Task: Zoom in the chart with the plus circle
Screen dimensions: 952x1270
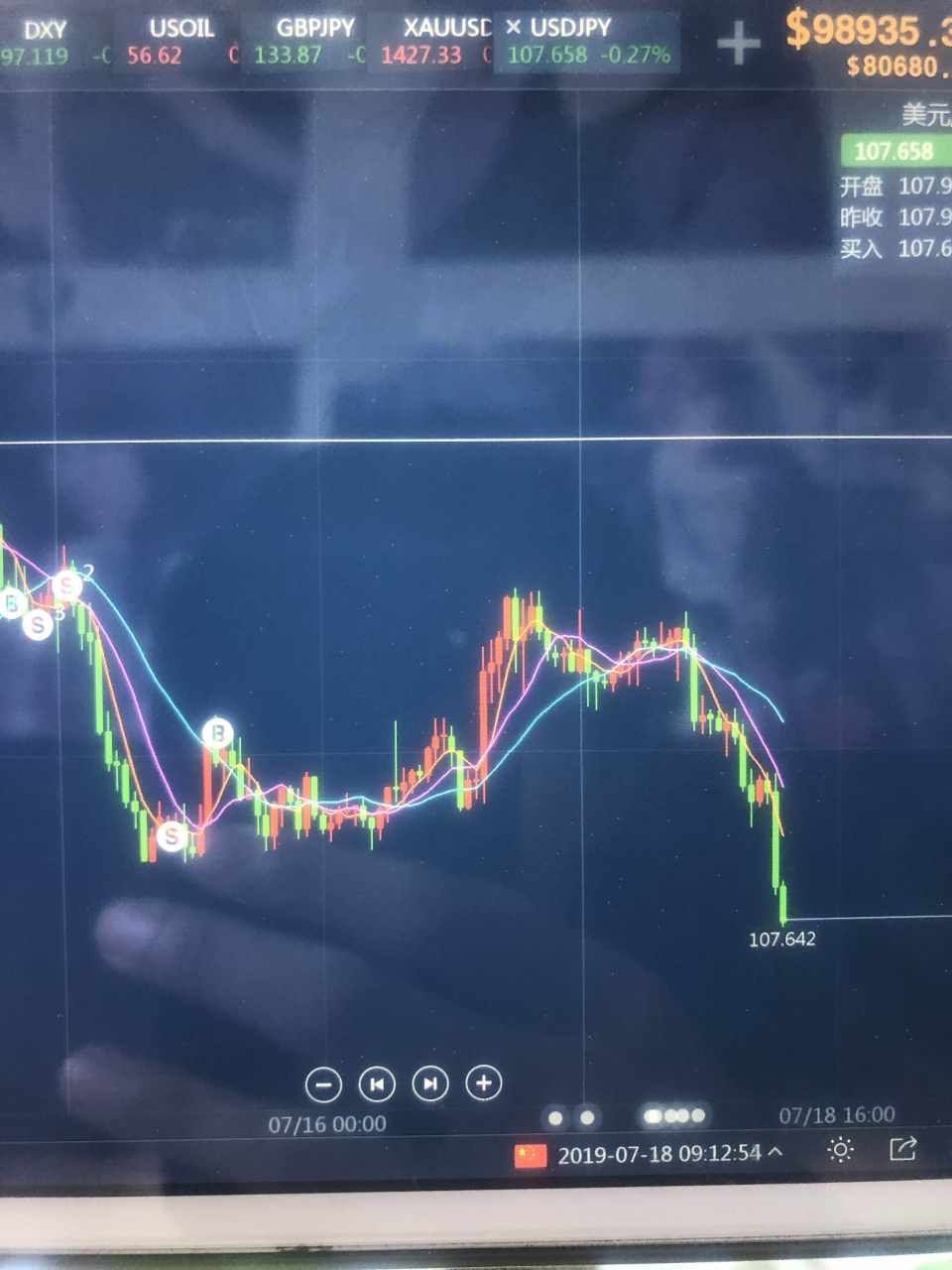Action: click(x=484, y=1082)
